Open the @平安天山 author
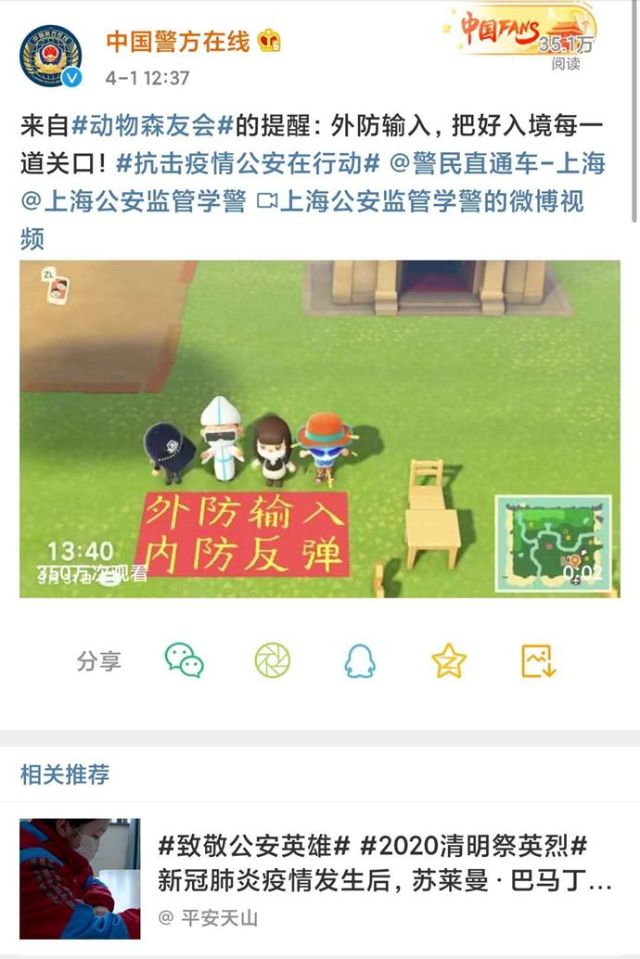640x959 pixels. coord(208,916)
